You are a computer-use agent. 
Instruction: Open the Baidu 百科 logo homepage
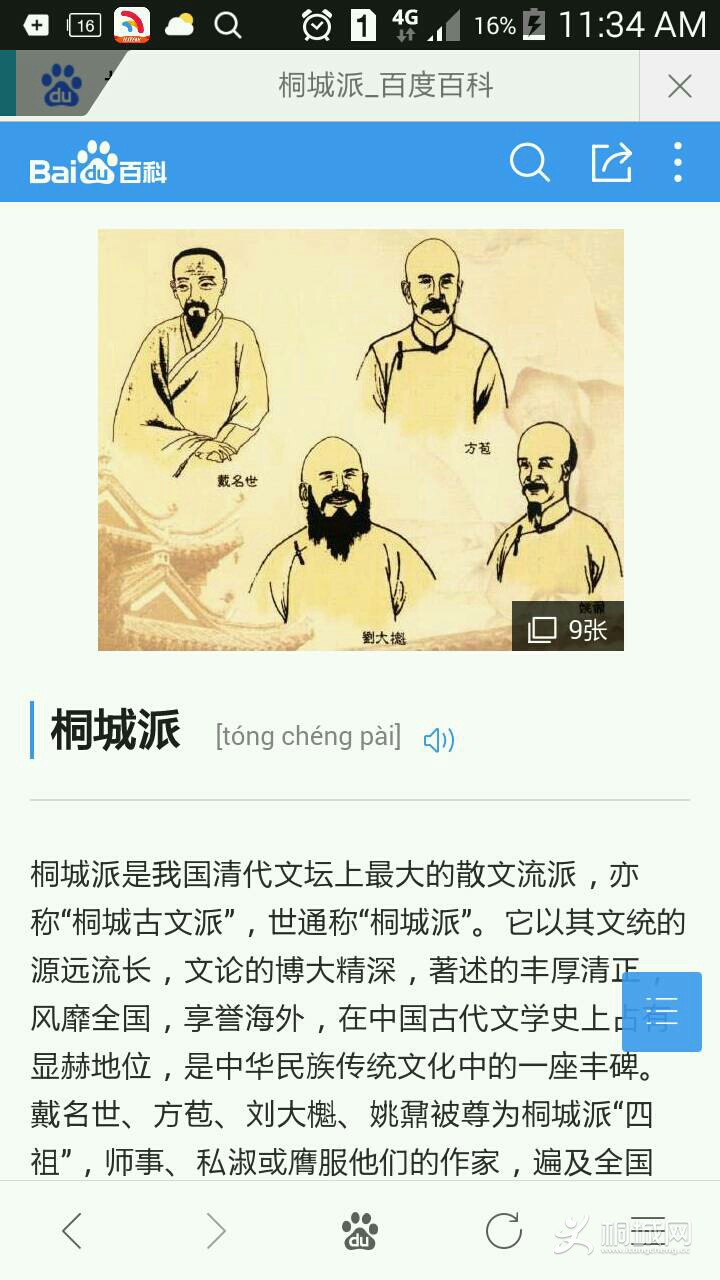[98, 164]
